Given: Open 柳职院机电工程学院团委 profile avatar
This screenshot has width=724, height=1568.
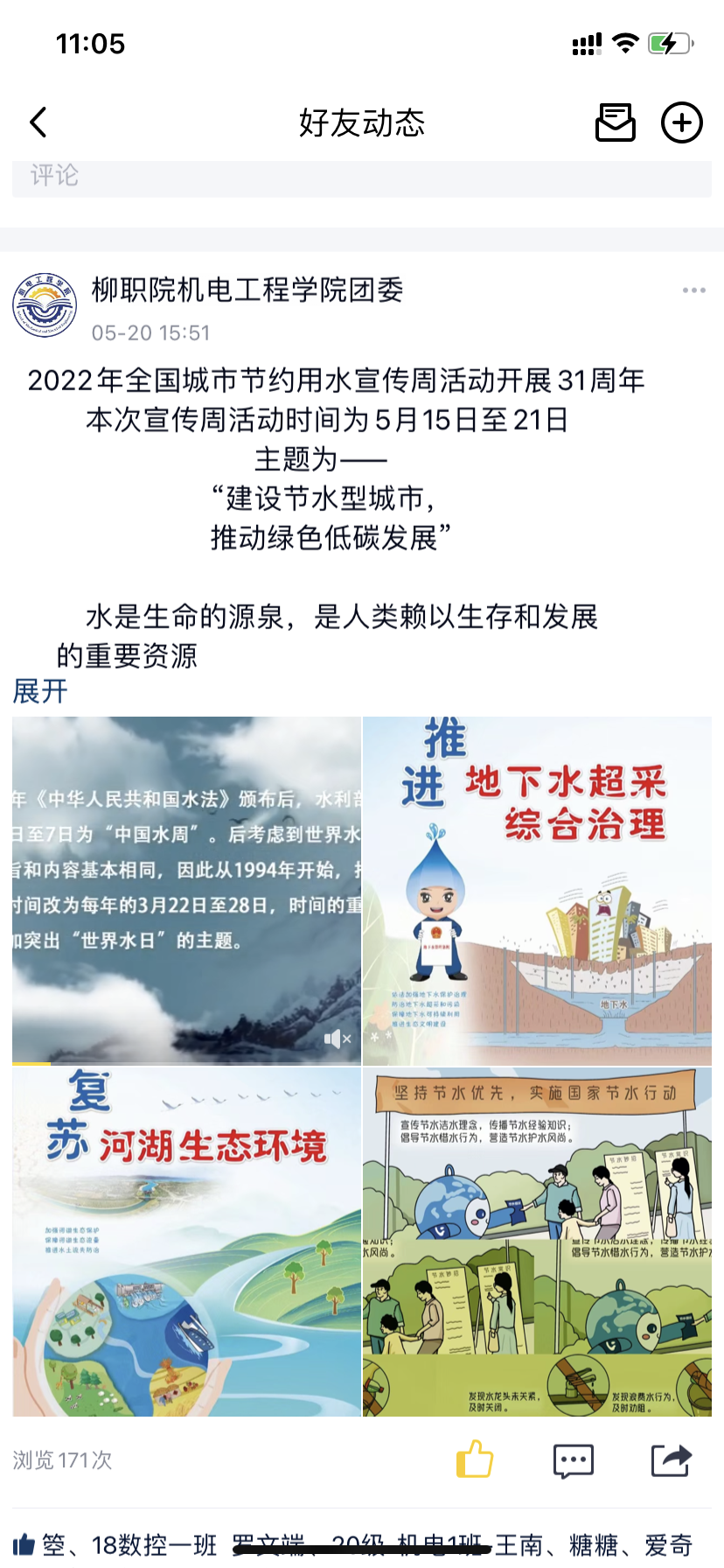Looking at the screenshot, I should click(45, 304).
